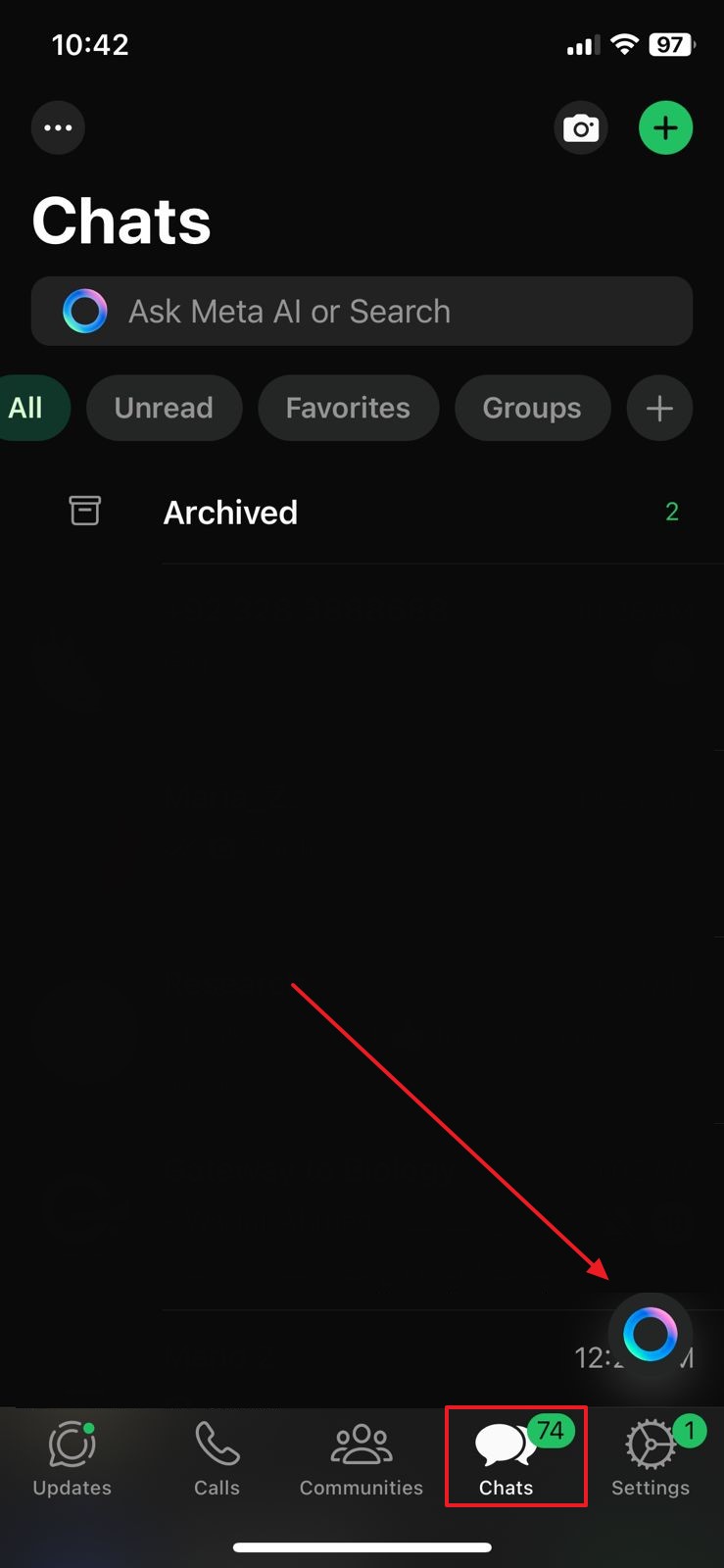Open the Archived chats row
The width and height of the screenshot is (724, 1568).
[x=372, y=513]
